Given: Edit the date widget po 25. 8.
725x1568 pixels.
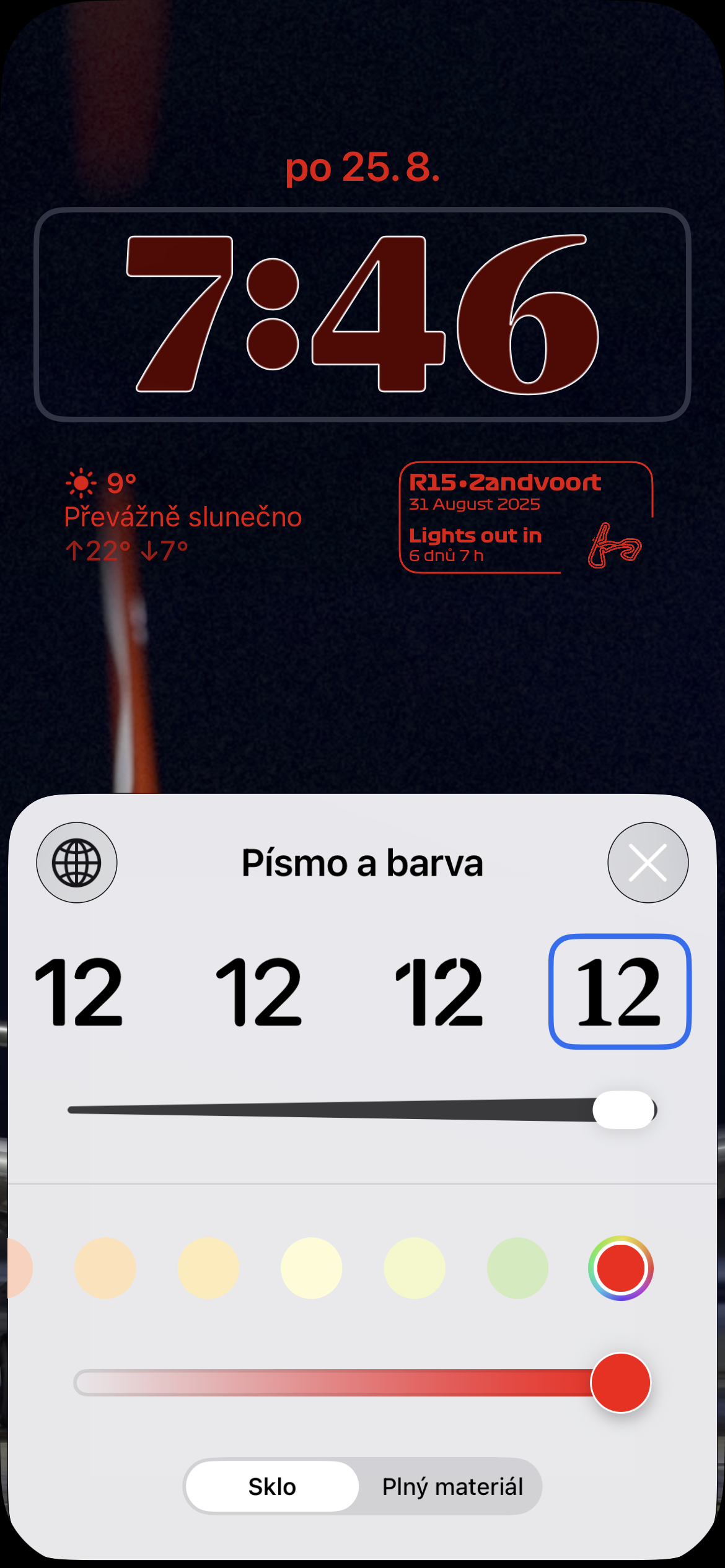Looking at the screenshot, I should 362,167.
